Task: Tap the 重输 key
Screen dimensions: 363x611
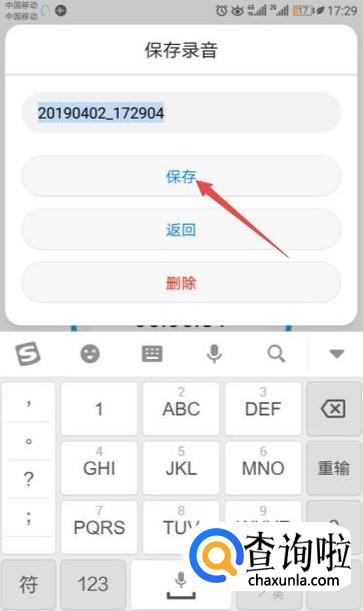Action: [334, 468]
